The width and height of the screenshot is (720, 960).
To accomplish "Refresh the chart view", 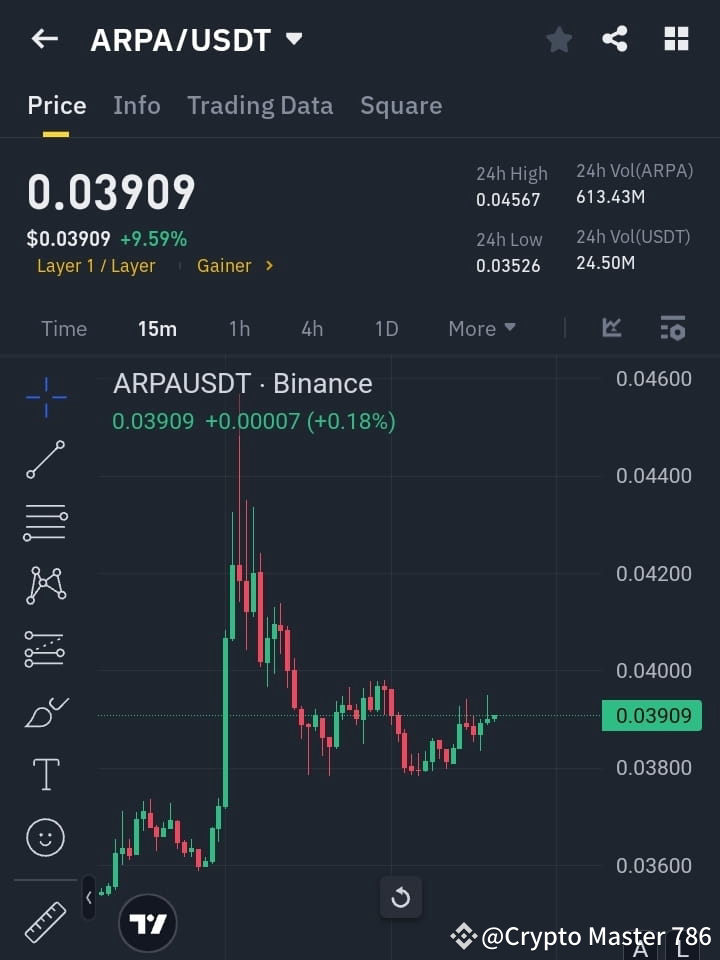I will 401,897.
